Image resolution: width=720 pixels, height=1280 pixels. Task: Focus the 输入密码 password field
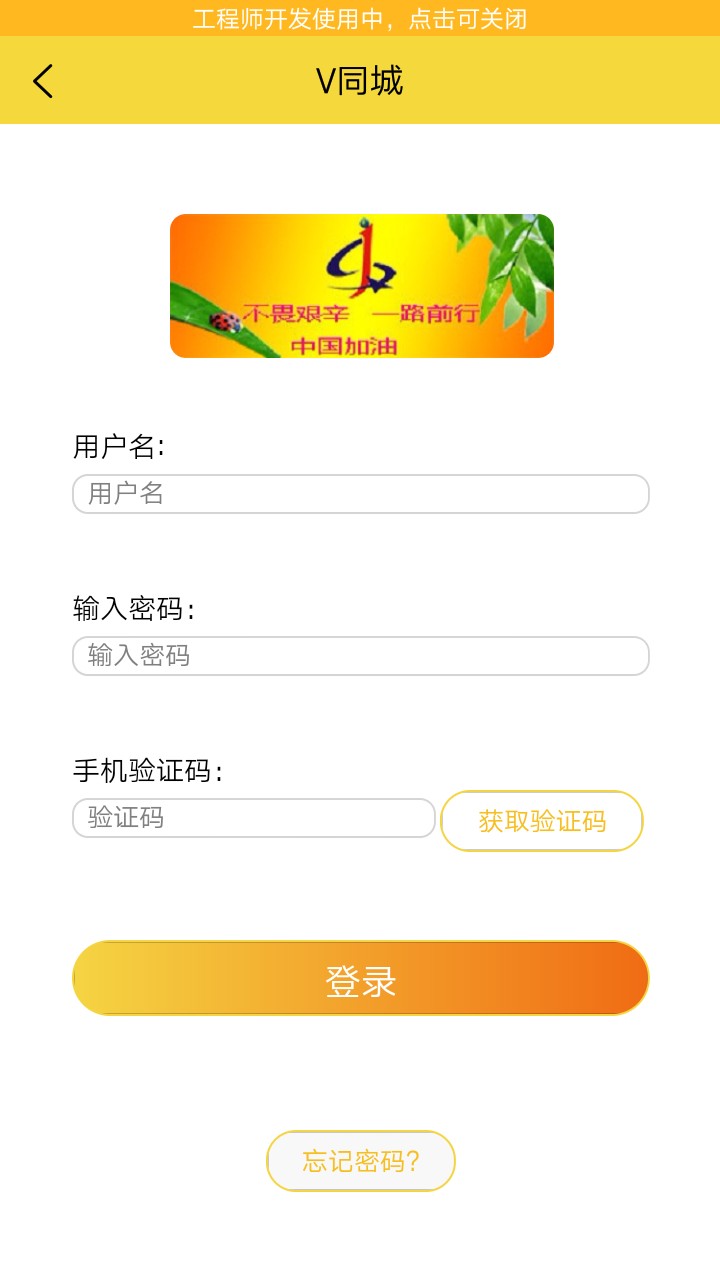[360, 656]
